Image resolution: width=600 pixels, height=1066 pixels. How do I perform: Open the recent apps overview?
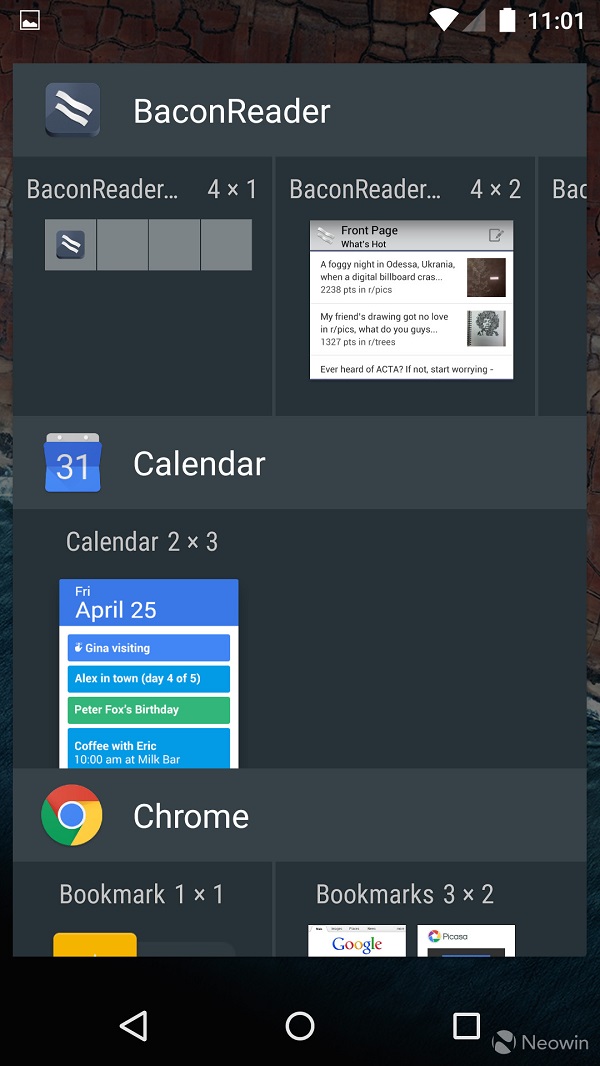(466, 1025)
